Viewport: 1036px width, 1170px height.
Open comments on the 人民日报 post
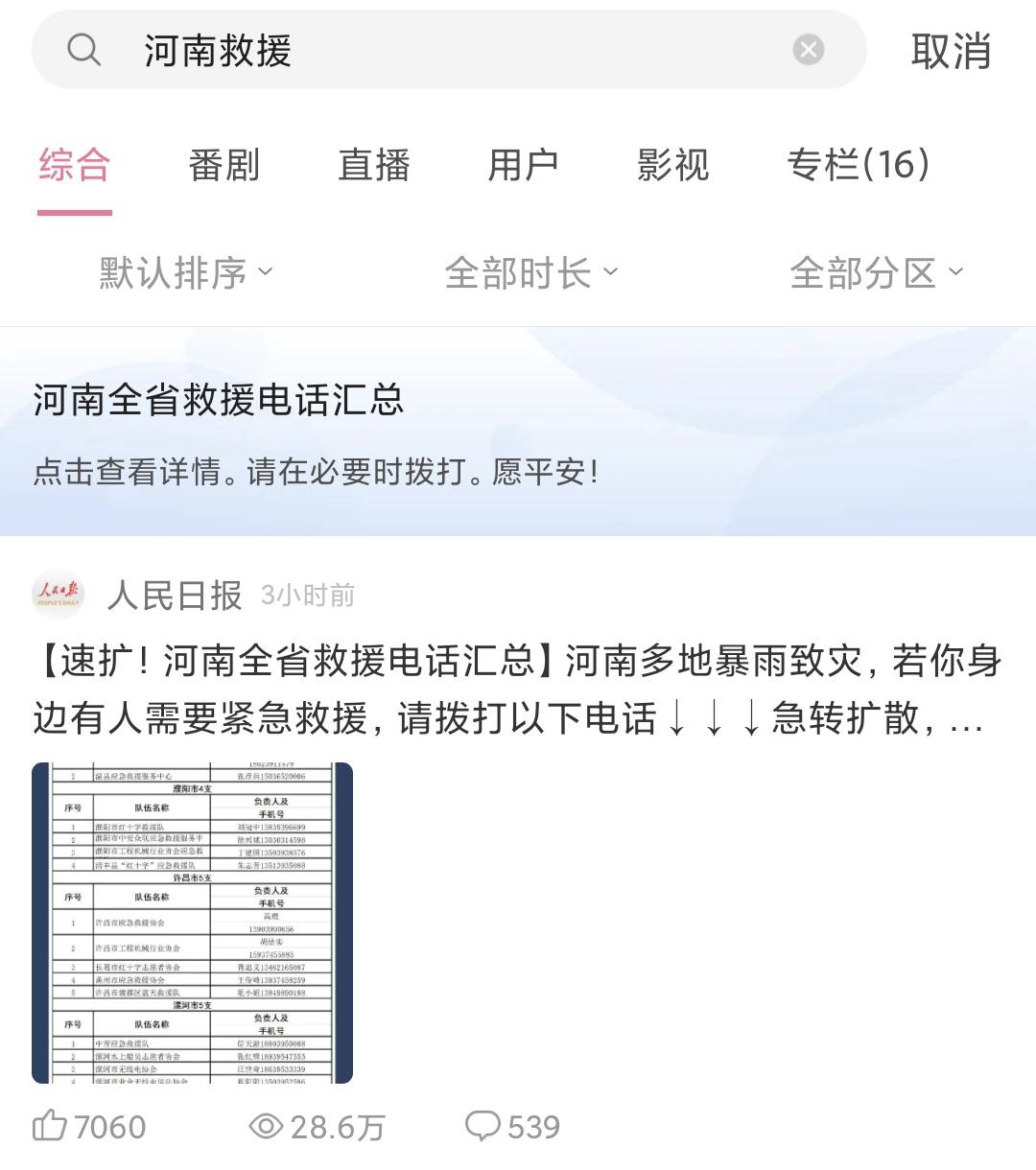click(x=511, y=1126)
